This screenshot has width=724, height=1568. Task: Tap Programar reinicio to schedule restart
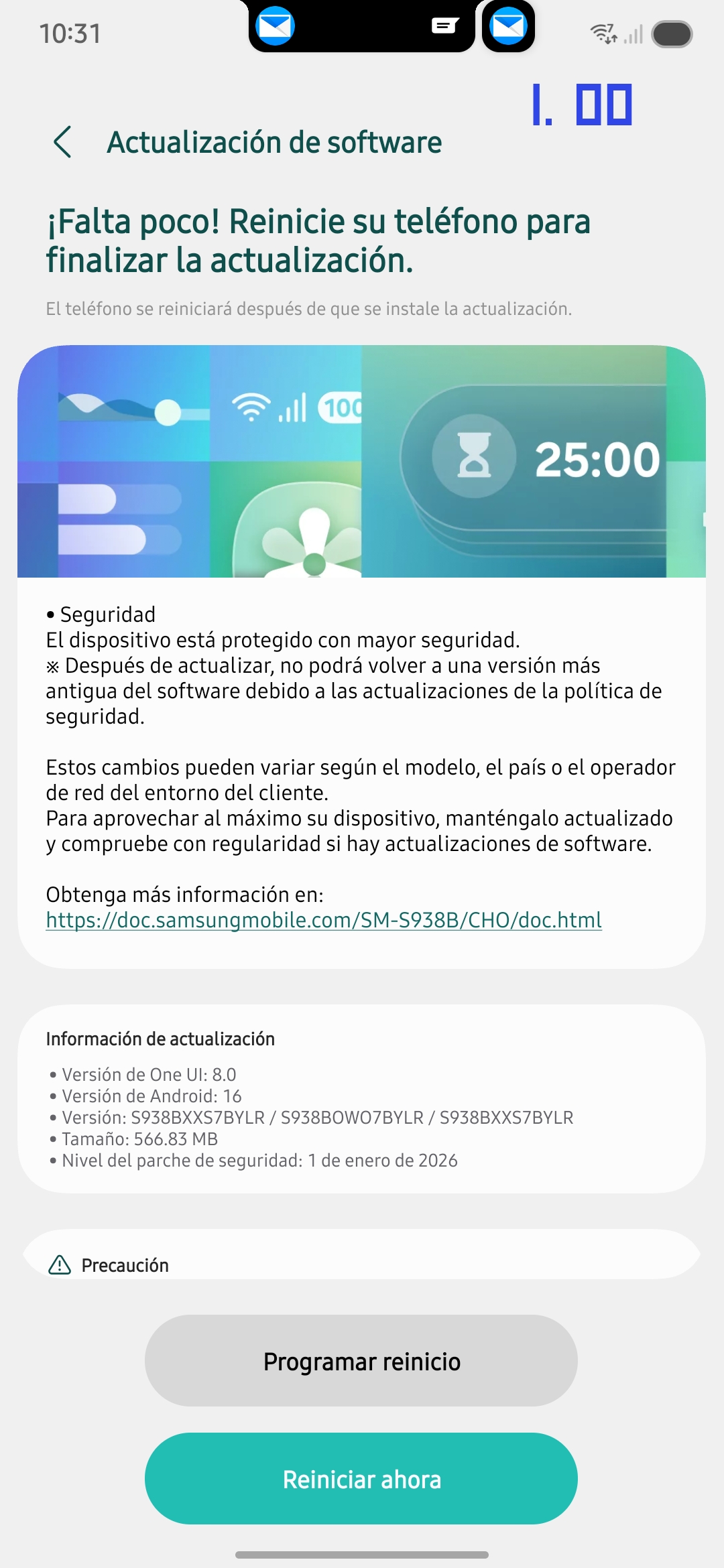[362, 1361]
